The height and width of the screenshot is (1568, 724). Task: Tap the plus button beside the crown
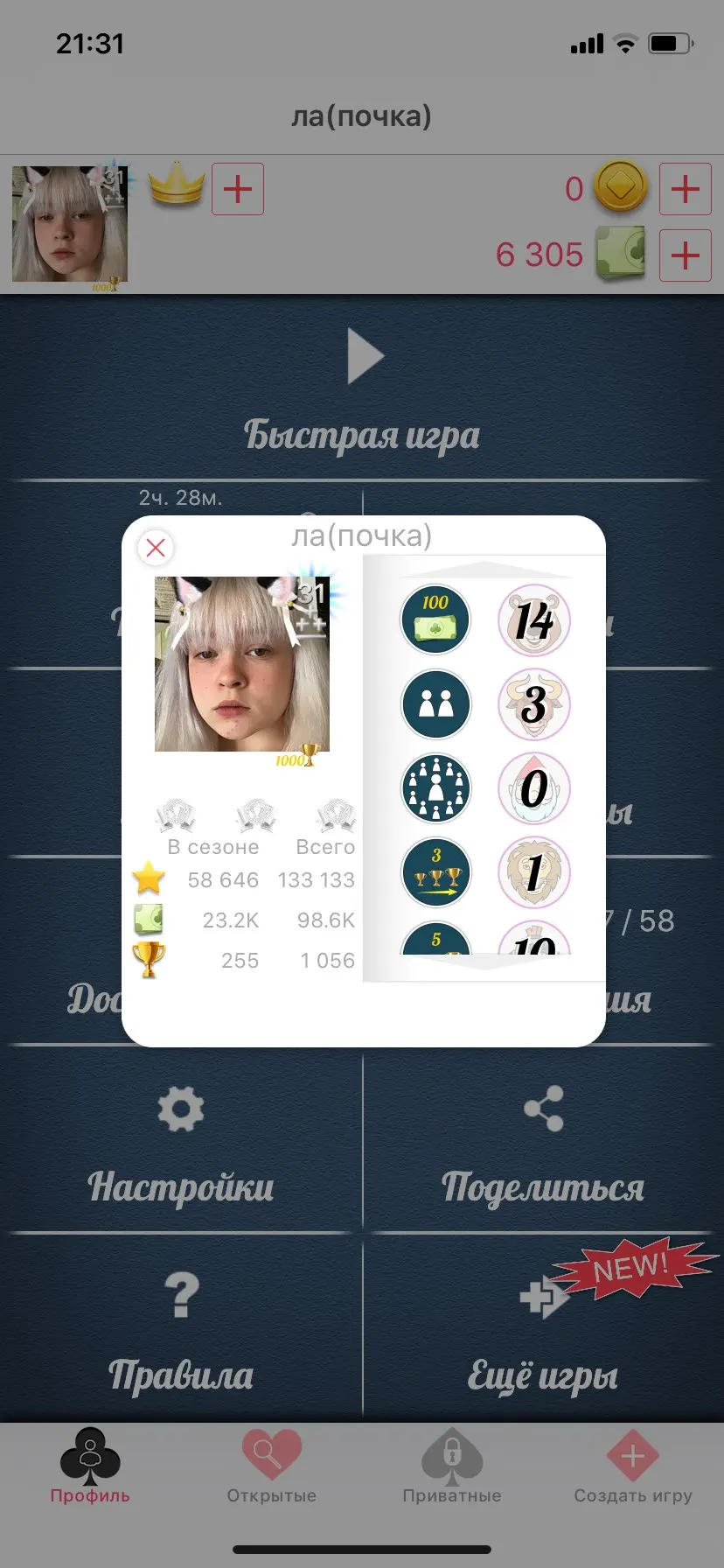click(238, 188)
